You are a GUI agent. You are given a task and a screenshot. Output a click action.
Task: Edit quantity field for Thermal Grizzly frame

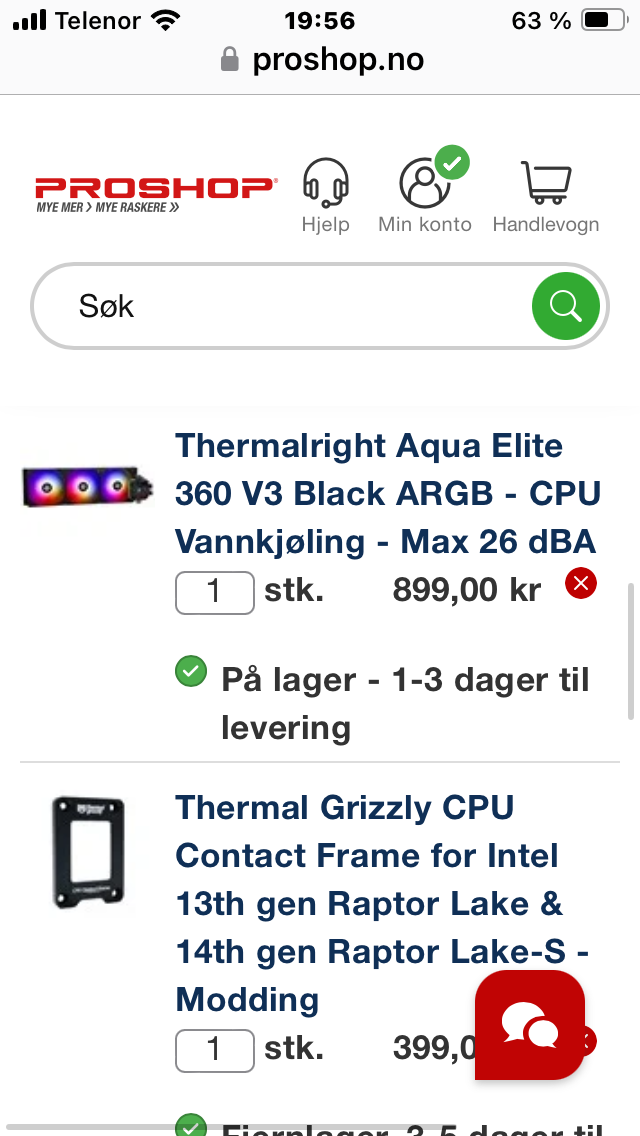point(215,1050)
